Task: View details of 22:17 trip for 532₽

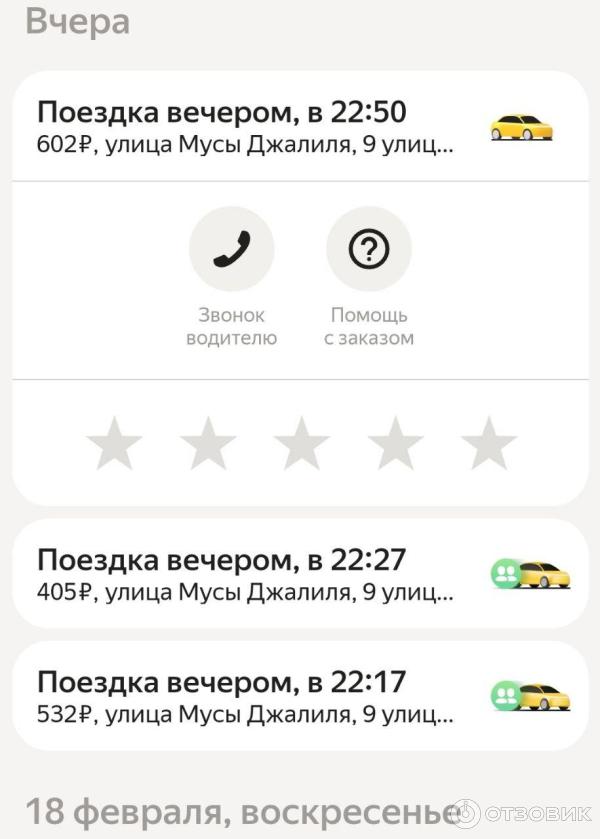Action: coord(299,696)
